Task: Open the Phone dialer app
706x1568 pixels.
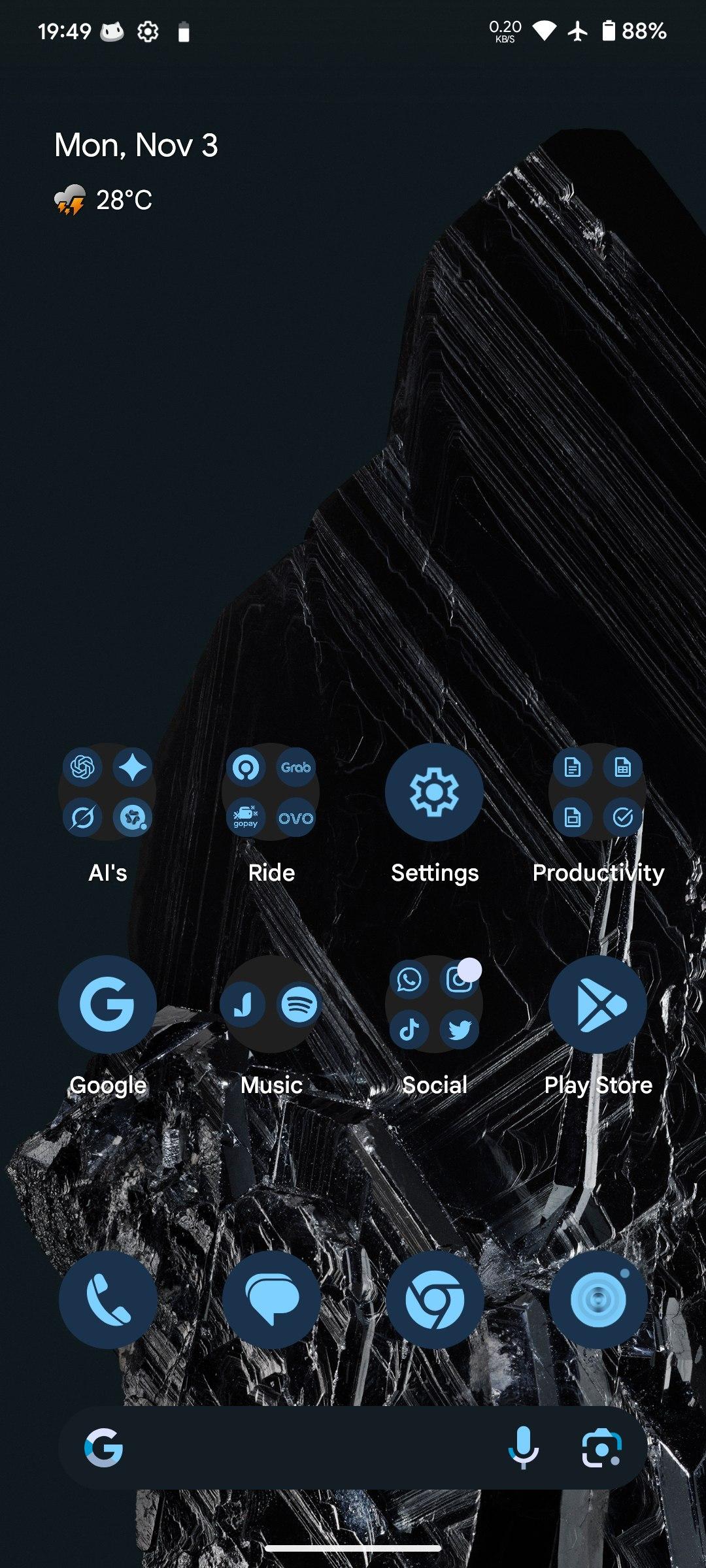Action: tap(108, 1300)
